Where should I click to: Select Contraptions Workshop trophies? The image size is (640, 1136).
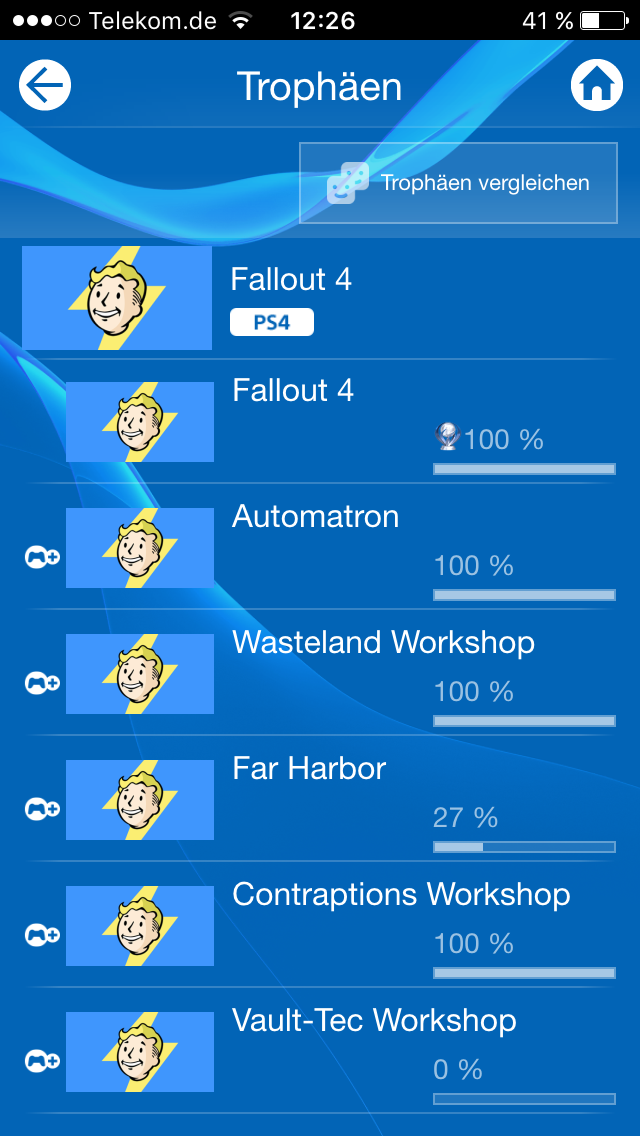click(320, 925)
